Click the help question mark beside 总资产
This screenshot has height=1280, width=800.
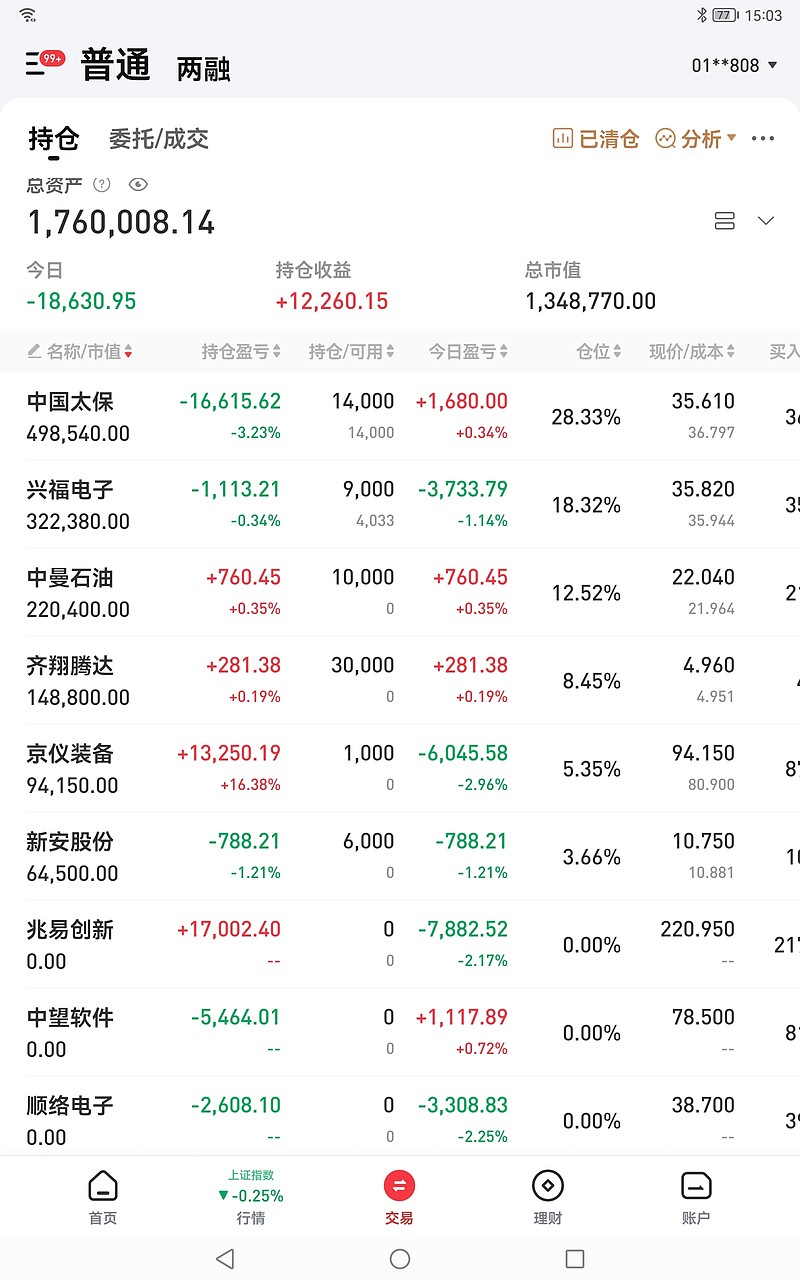(104, 184)
